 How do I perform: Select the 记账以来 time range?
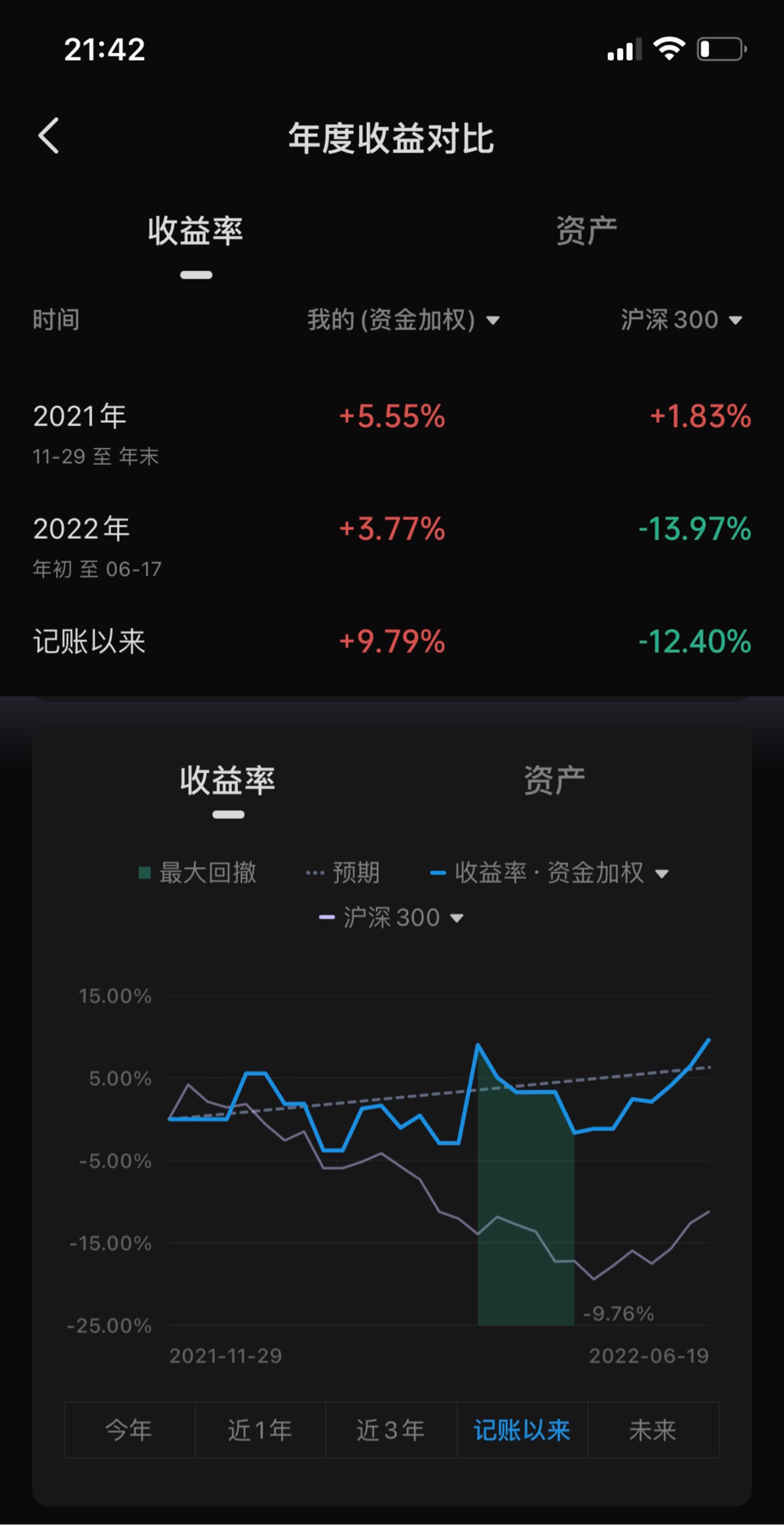[522, 1430]
